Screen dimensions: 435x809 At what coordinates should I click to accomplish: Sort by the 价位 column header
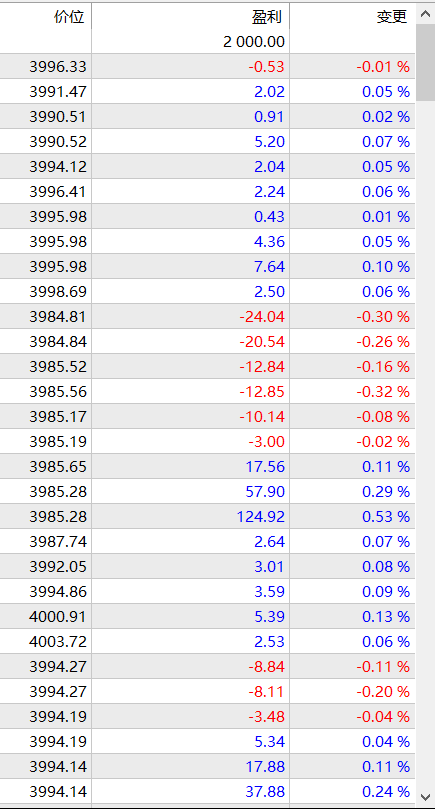click(45, 17)
